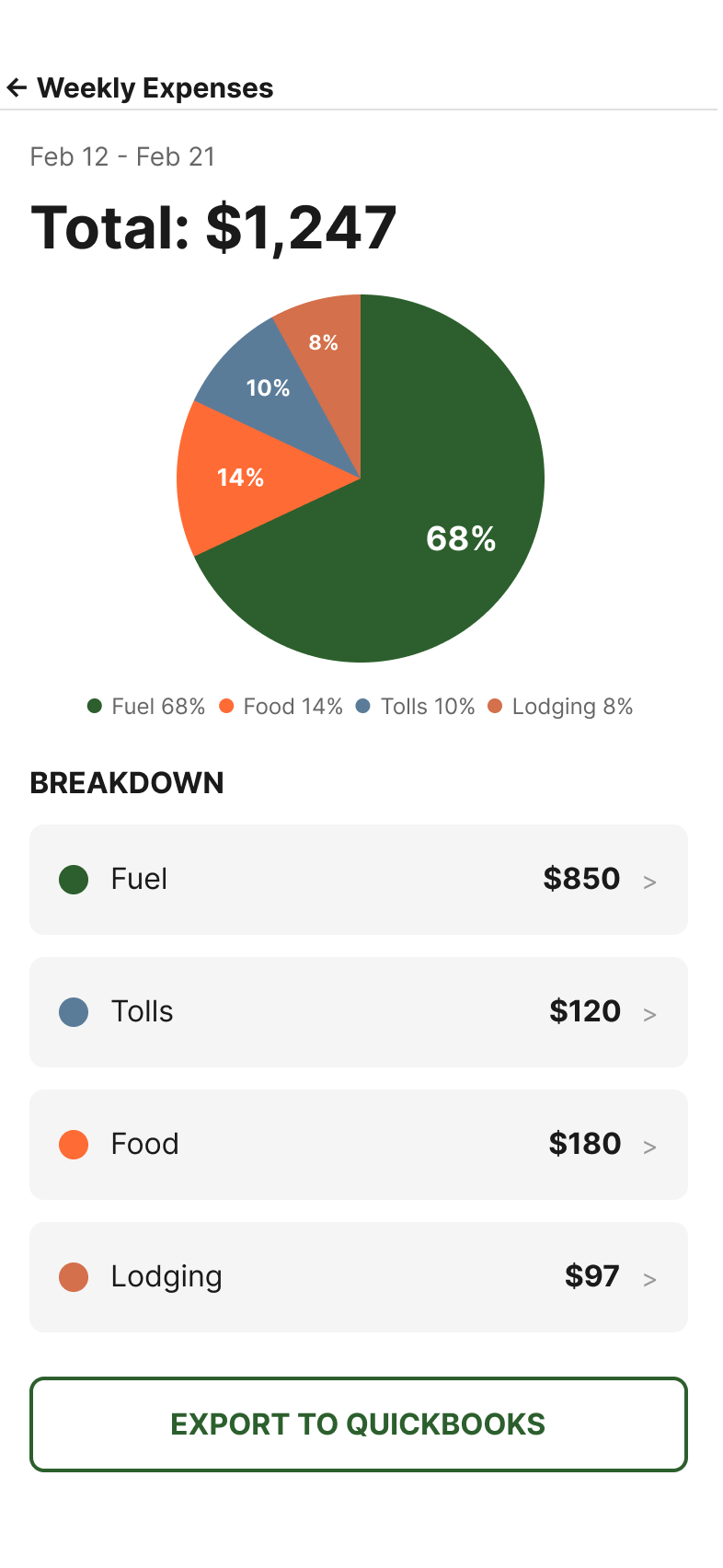
Task: Tap the green circle beside Fuel in breakdown
Action: click(73, 880)
